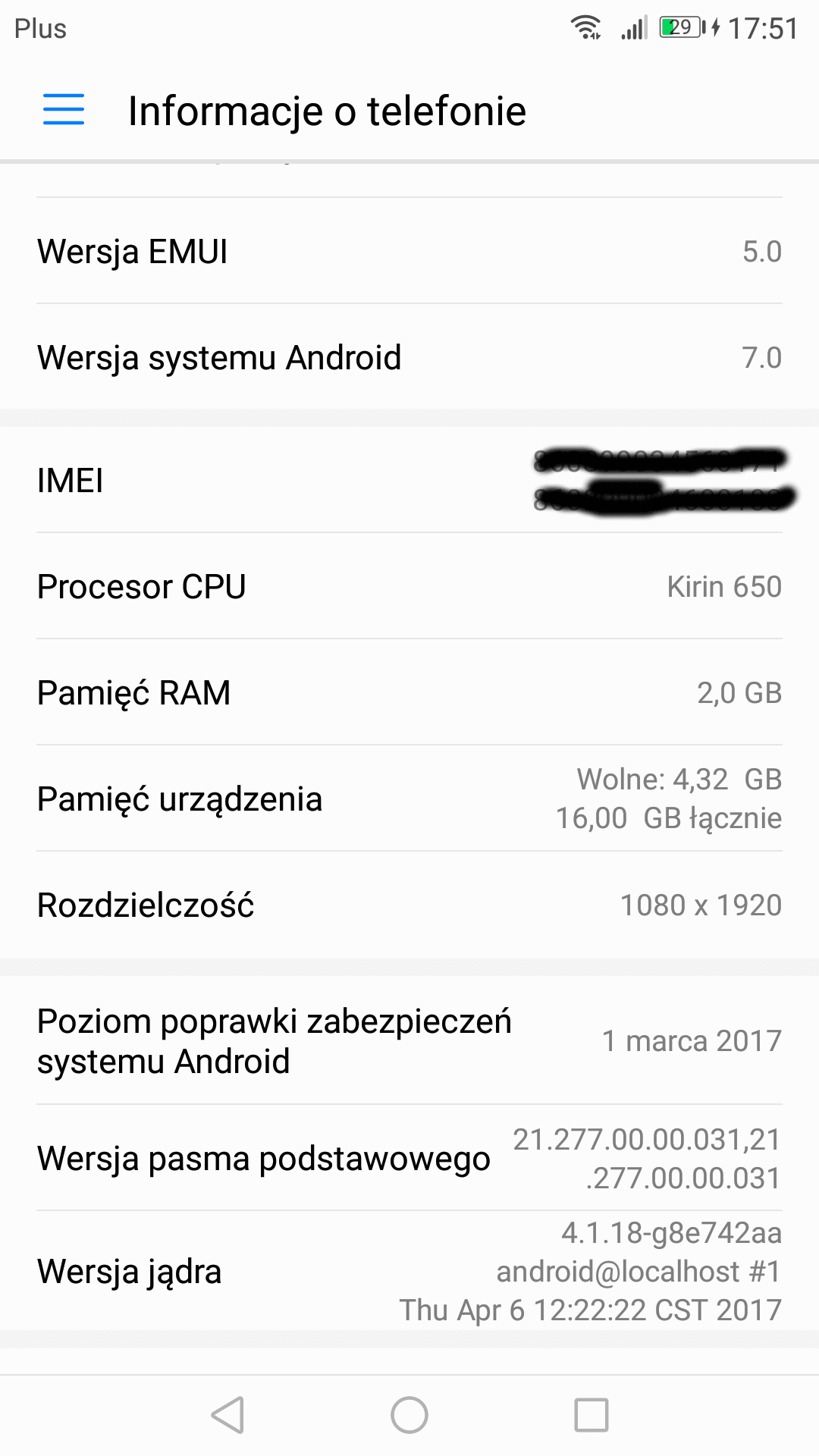The height and width of the screenshot is (1456, 819).
Task: Tap the Pamięć RAM row
Action: pos(409,692)
